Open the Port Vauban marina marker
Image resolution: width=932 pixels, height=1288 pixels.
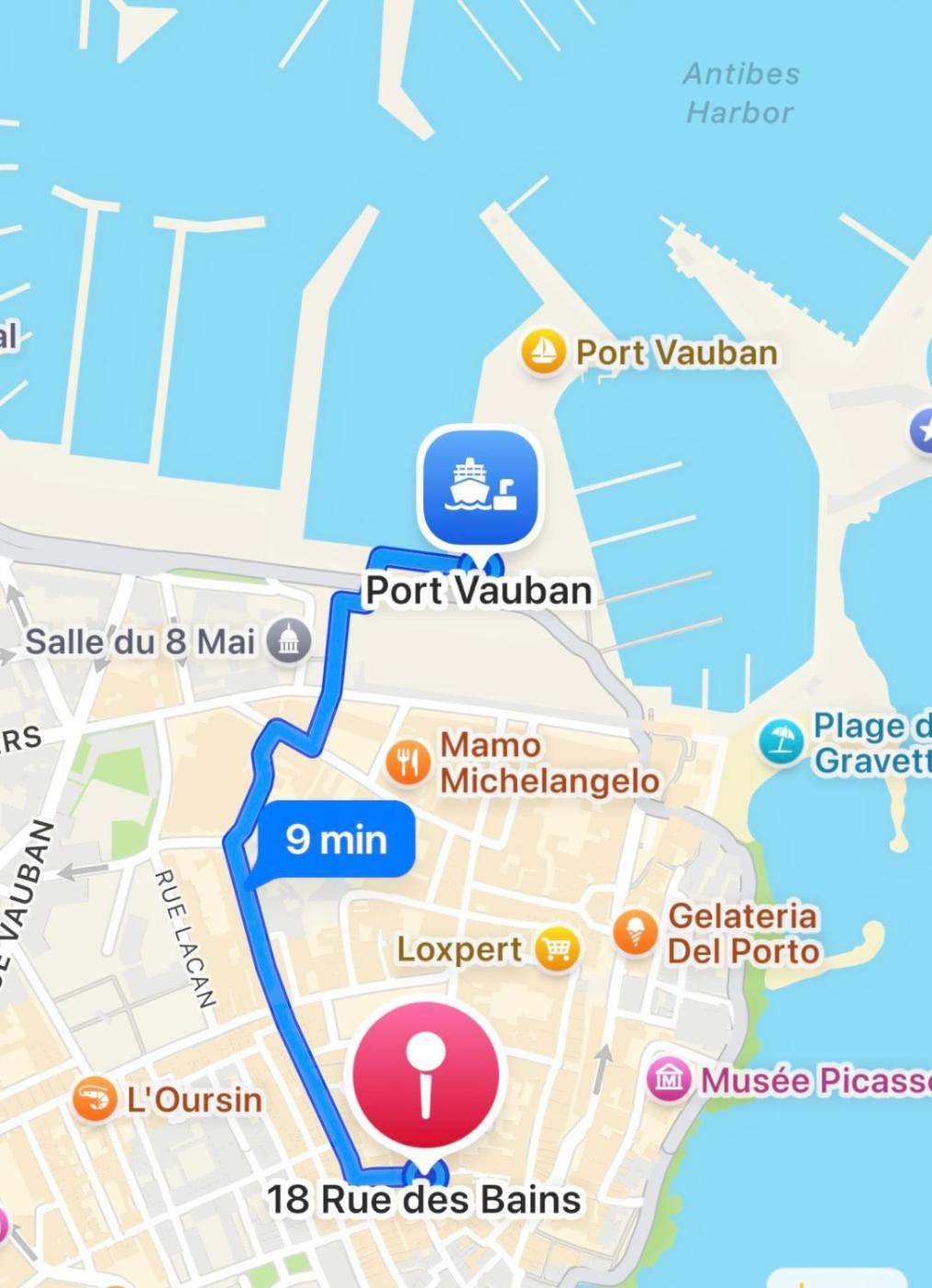(x=543, y=351)
